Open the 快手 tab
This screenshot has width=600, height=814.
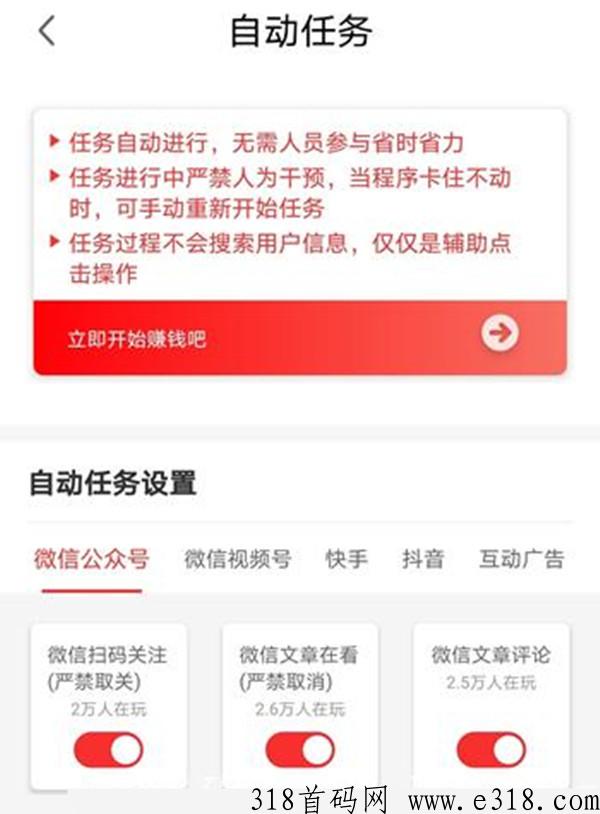click(346, 558)
